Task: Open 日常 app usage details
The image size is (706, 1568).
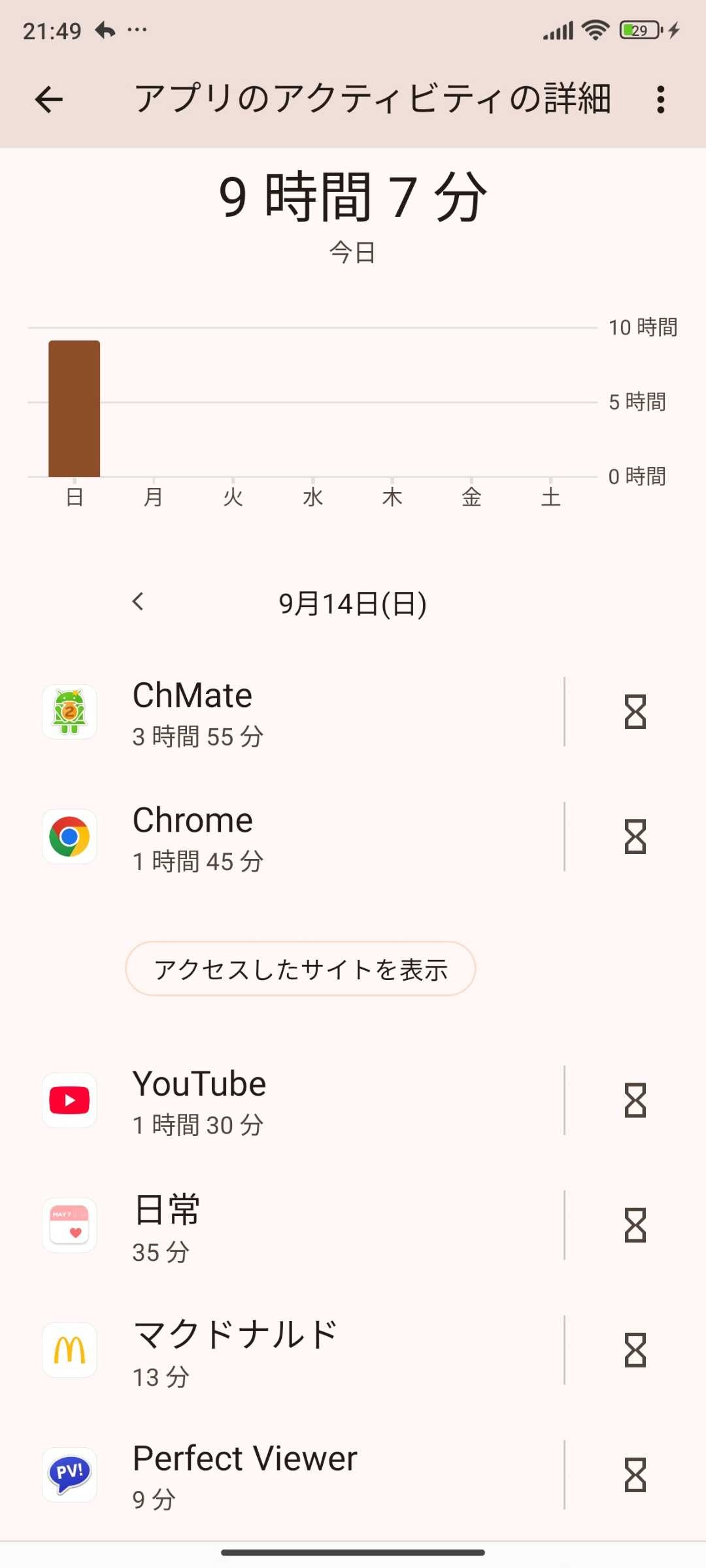Action: point(294,1226)
